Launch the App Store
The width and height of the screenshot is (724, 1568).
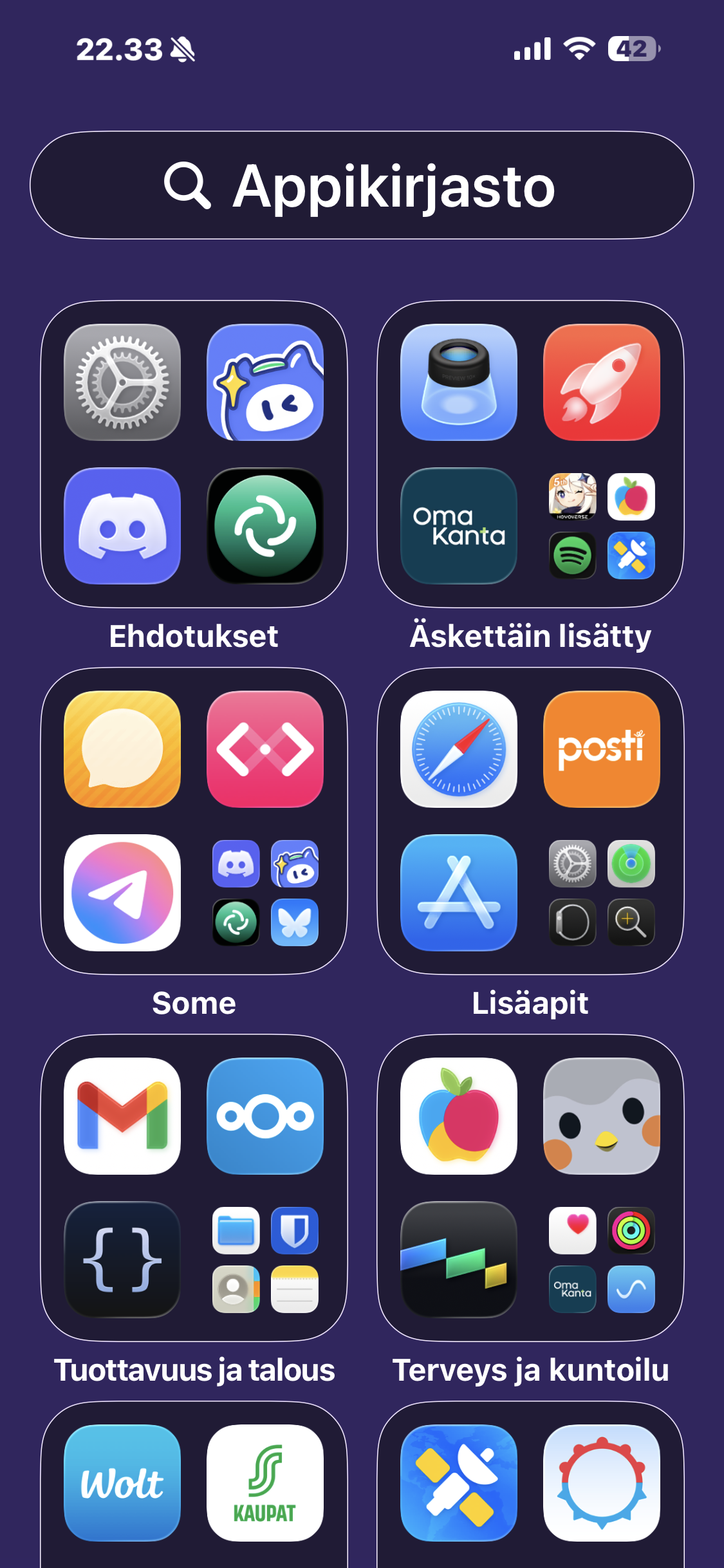[x=458, y=892]
